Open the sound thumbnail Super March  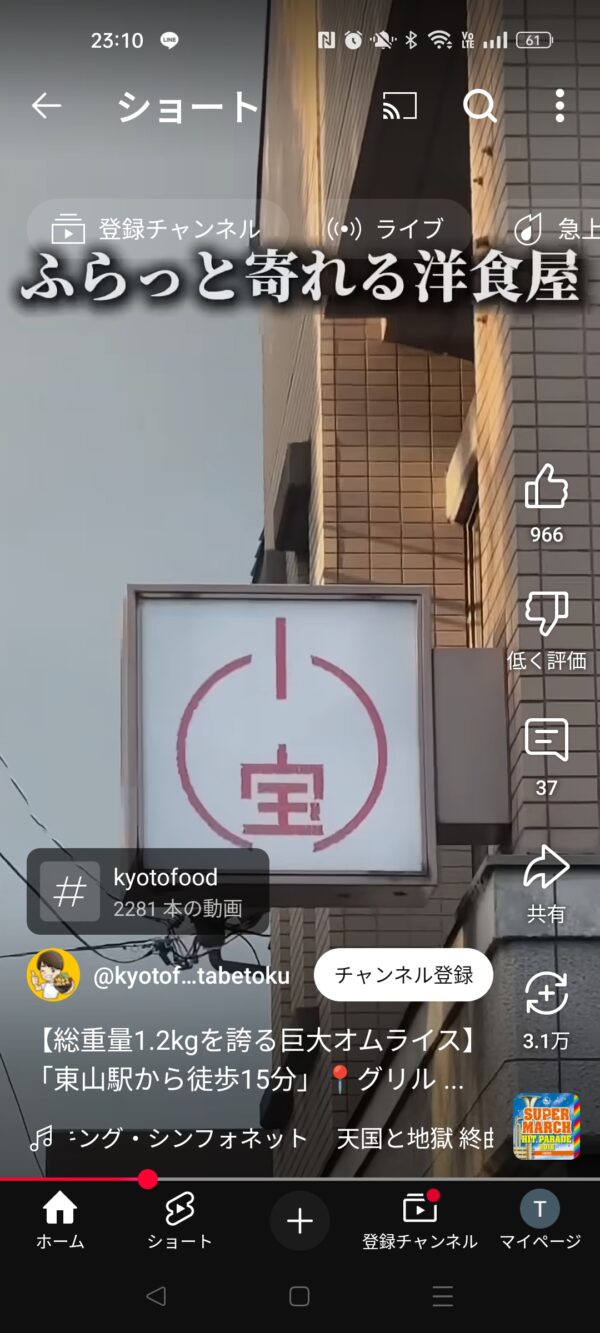click(x=547, y=1126)
